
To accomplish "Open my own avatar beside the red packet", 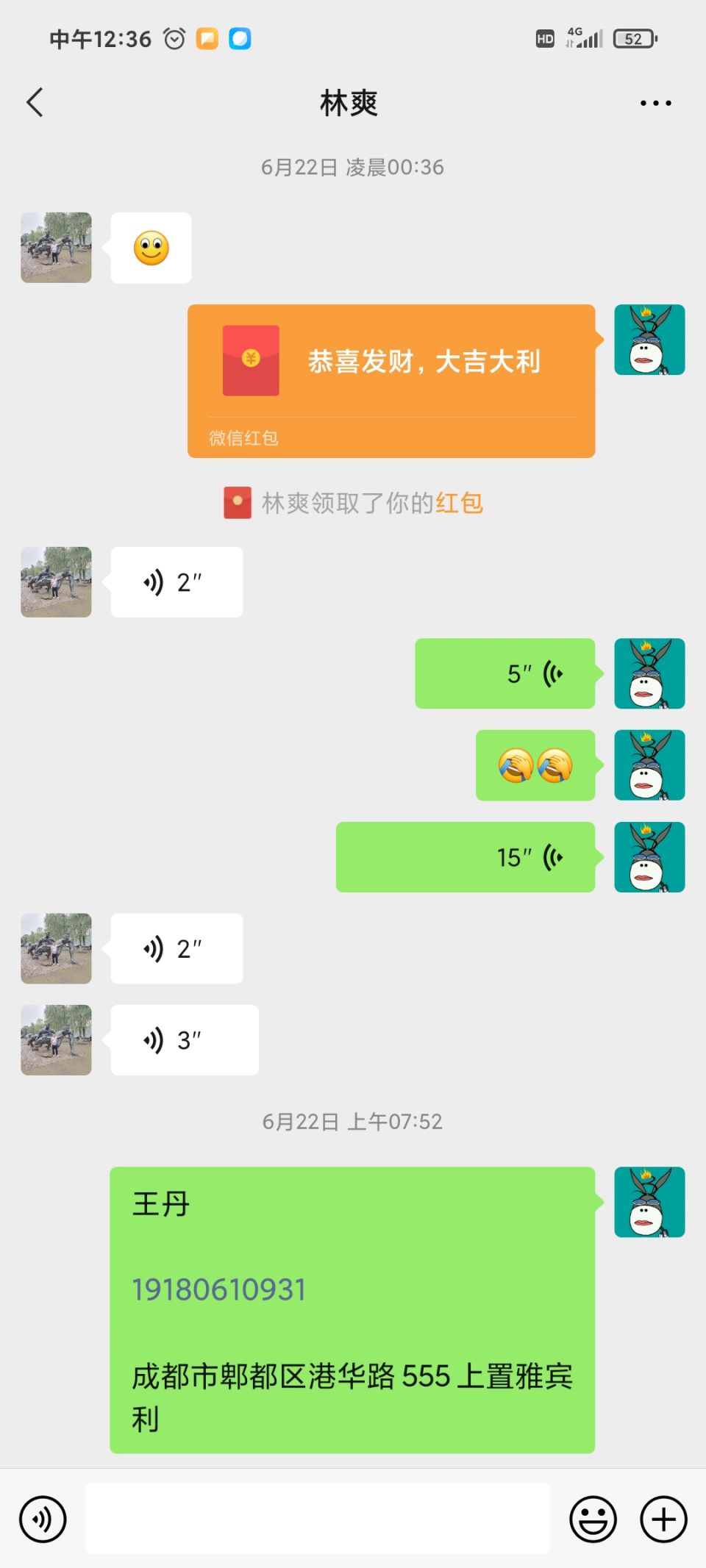I will pos(649,340).
